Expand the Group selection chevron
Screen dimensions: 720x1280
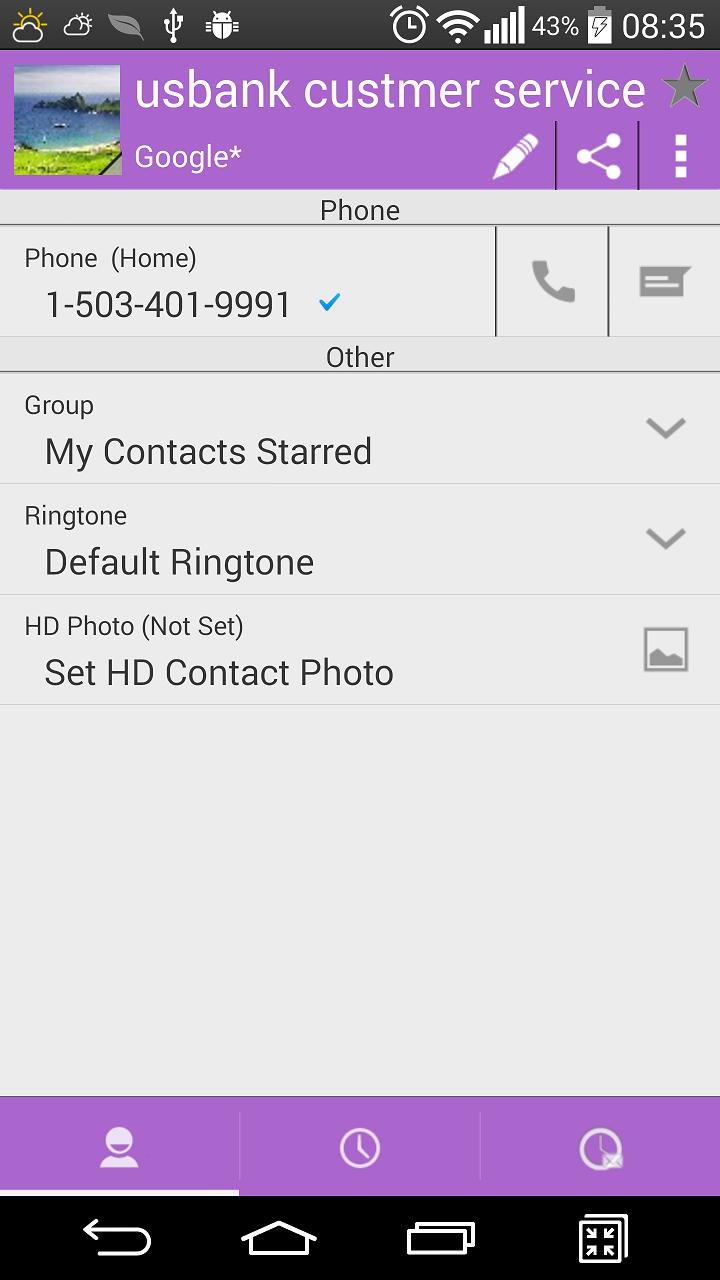click(x=665, y=428)
